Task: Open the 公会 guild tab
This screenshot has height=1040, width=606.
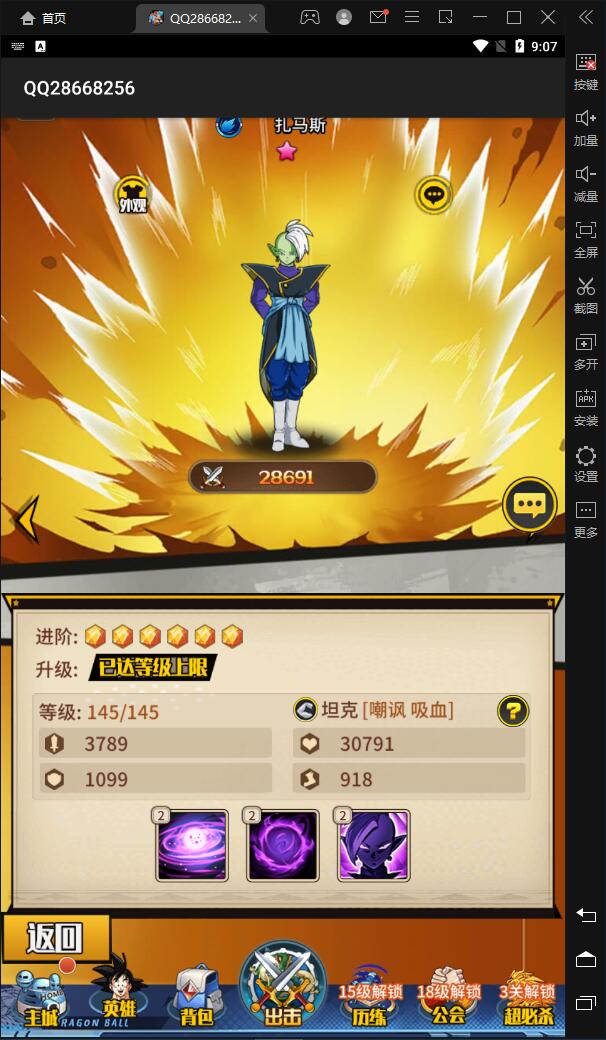Action: 449,1000
